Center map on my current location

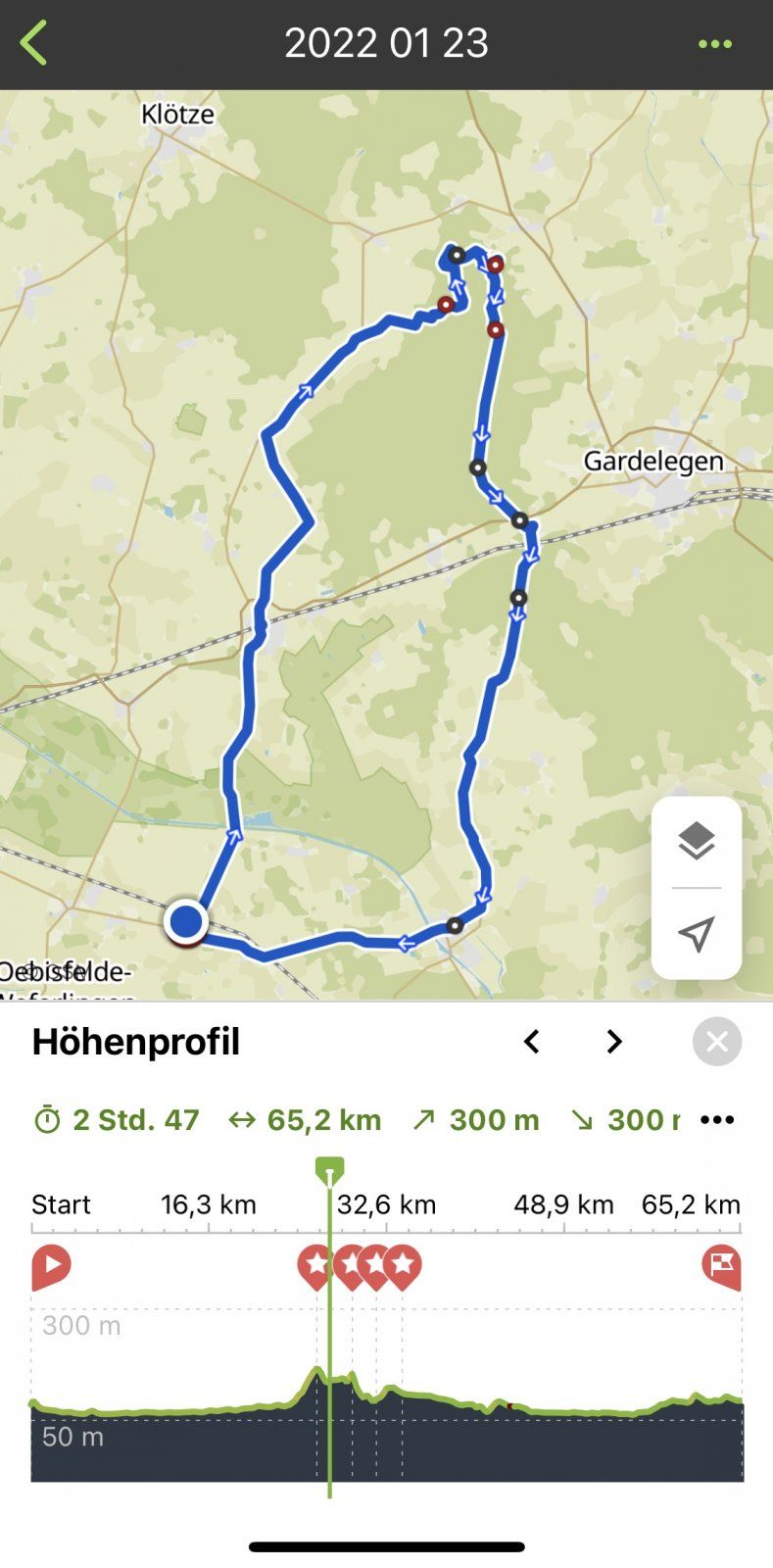[x=696, y=934]
